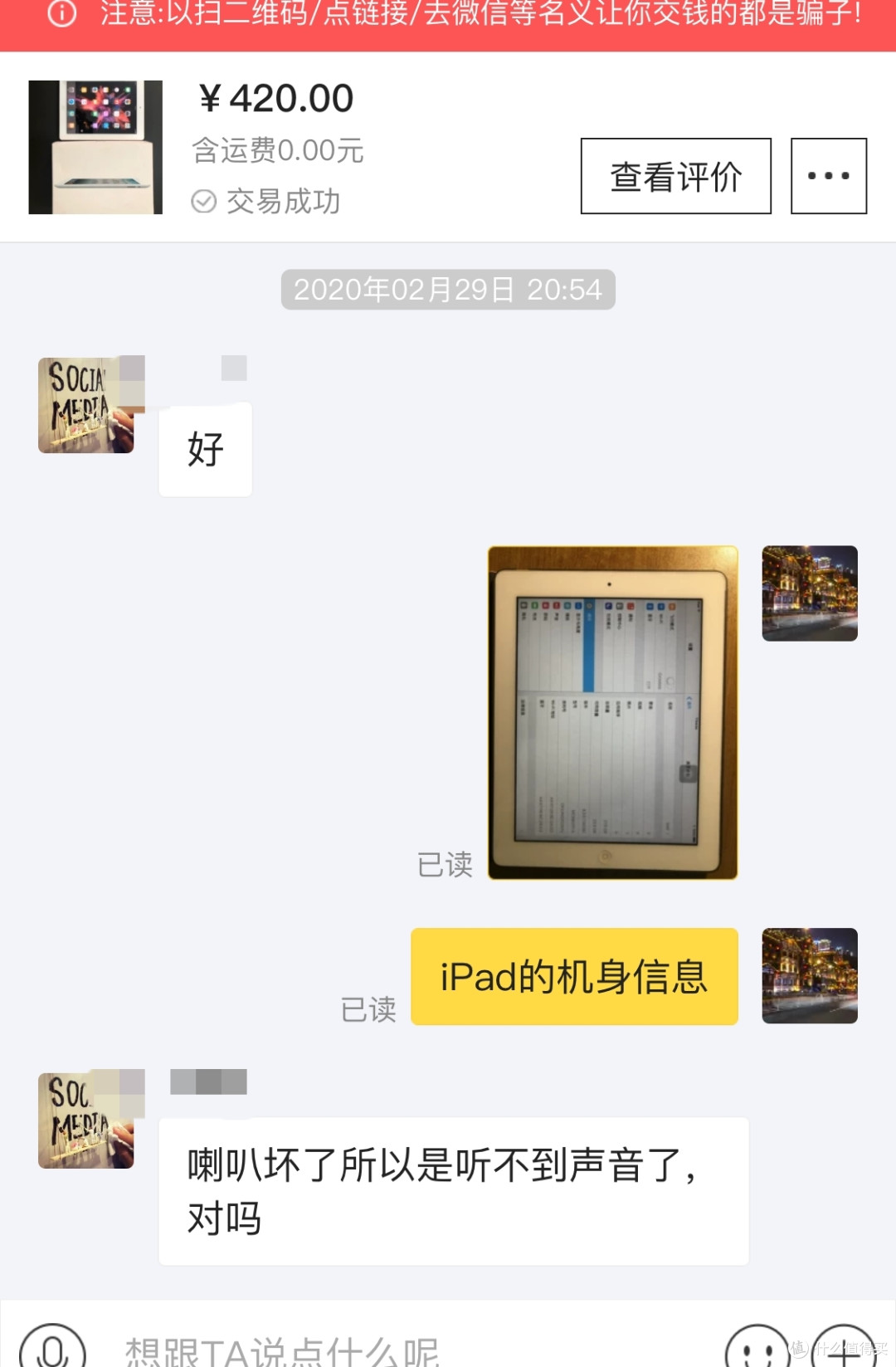Viewport: 896px width, 1367px height.
Task: Tap the 查看评价 button
Action: [675, 176]
